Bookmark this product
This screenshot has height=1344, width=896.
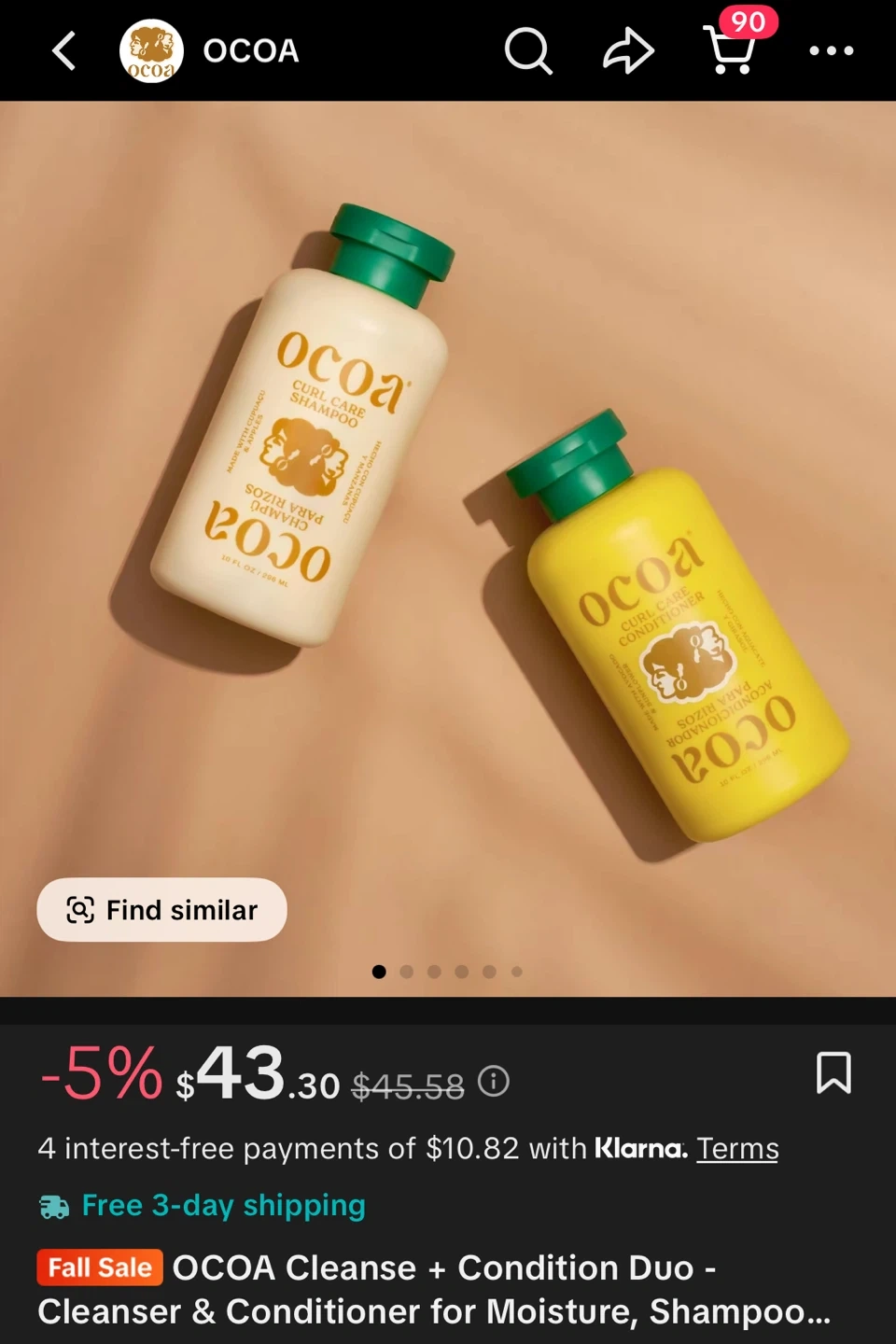tap(833, 1072)
